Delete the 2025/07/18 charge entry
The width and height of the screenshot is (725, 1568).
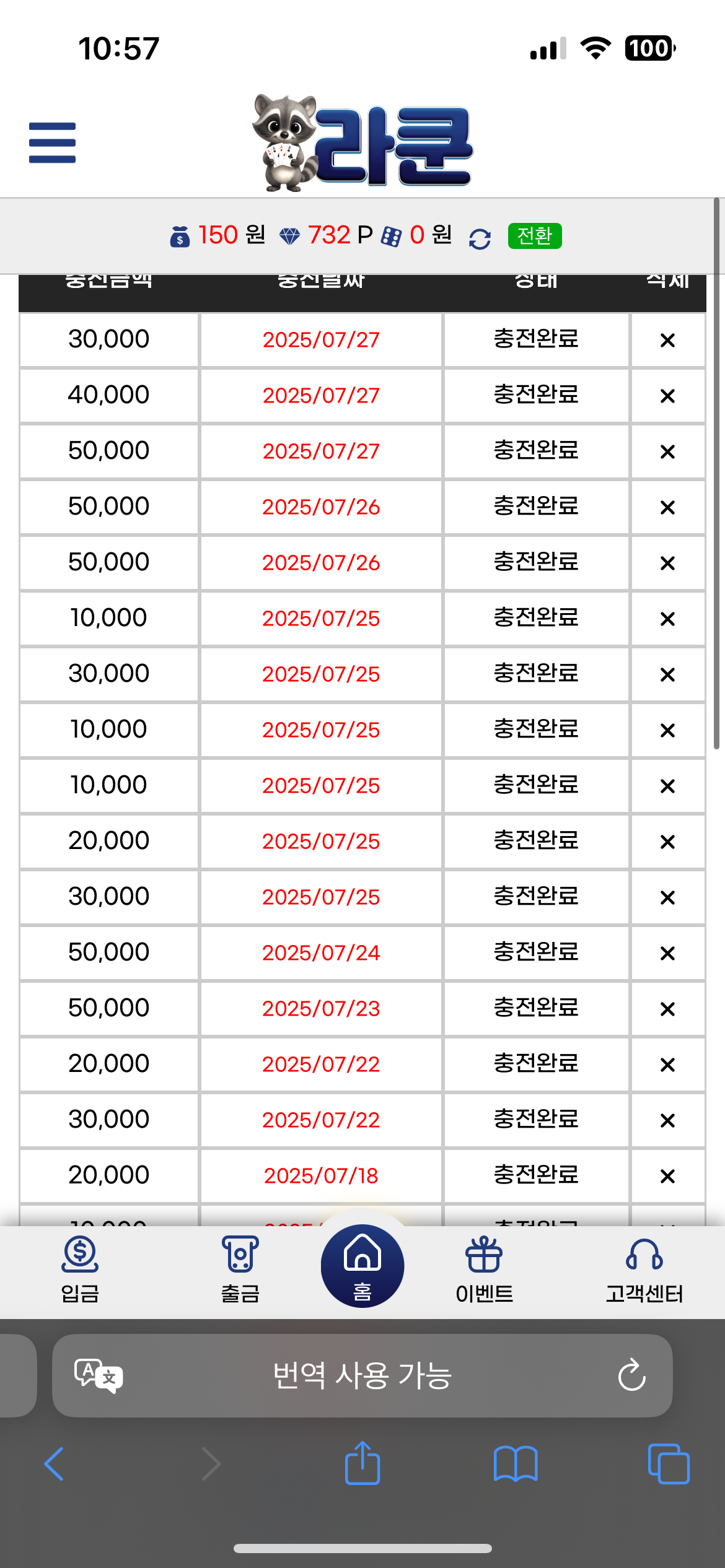667,1176
